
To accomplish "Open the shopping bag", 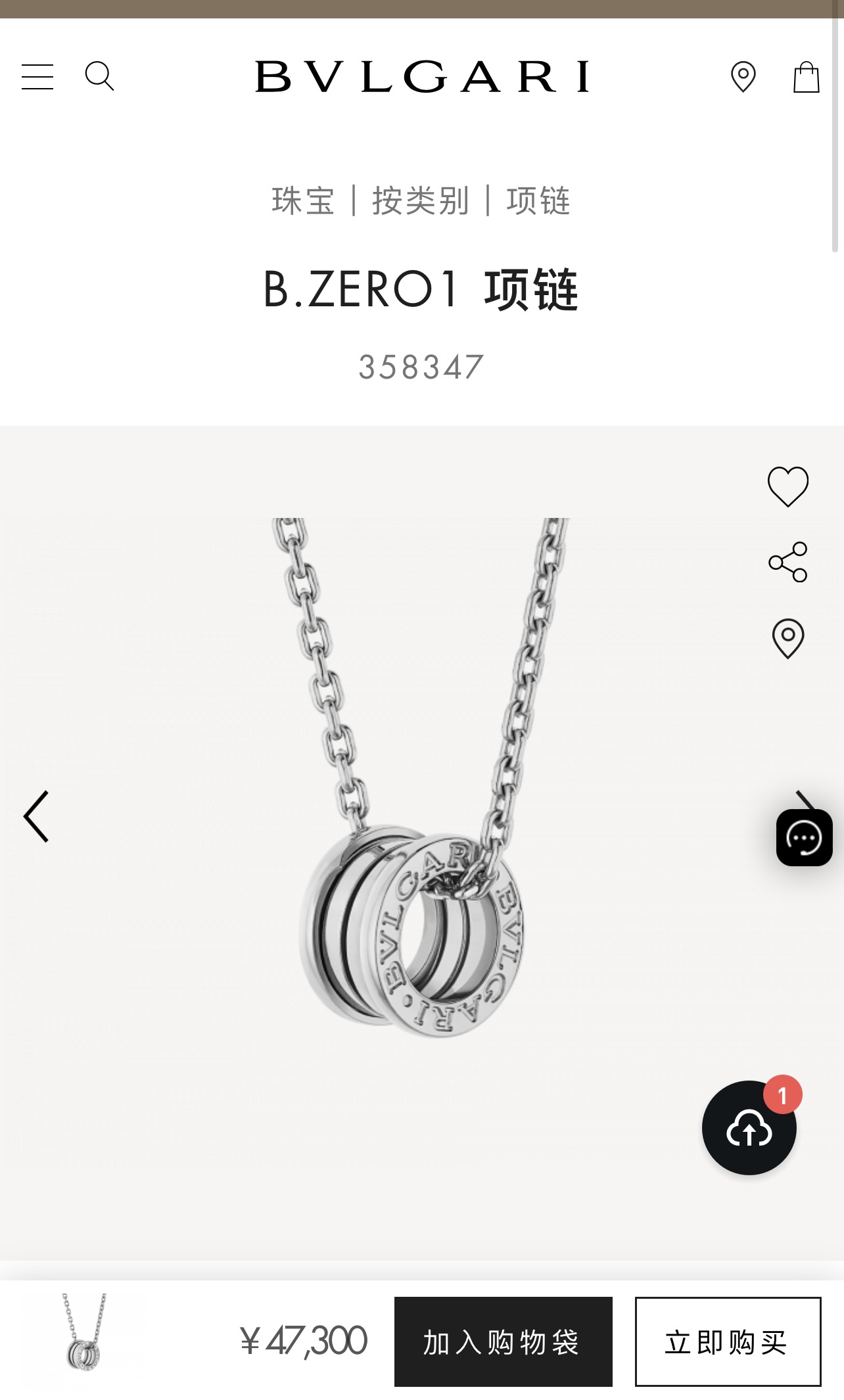I will [806, 77].
